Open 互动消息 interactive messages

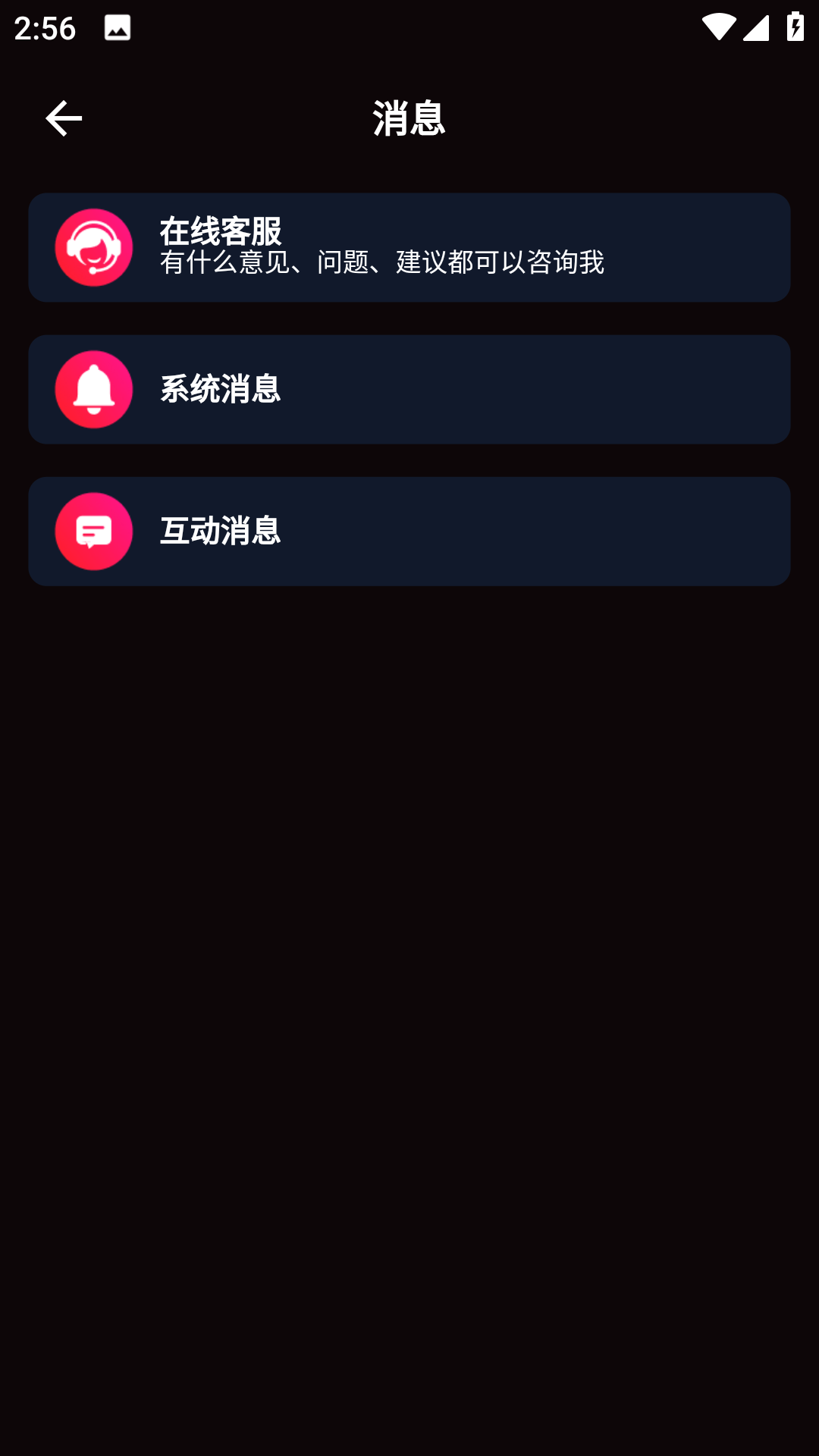(409, 531)
